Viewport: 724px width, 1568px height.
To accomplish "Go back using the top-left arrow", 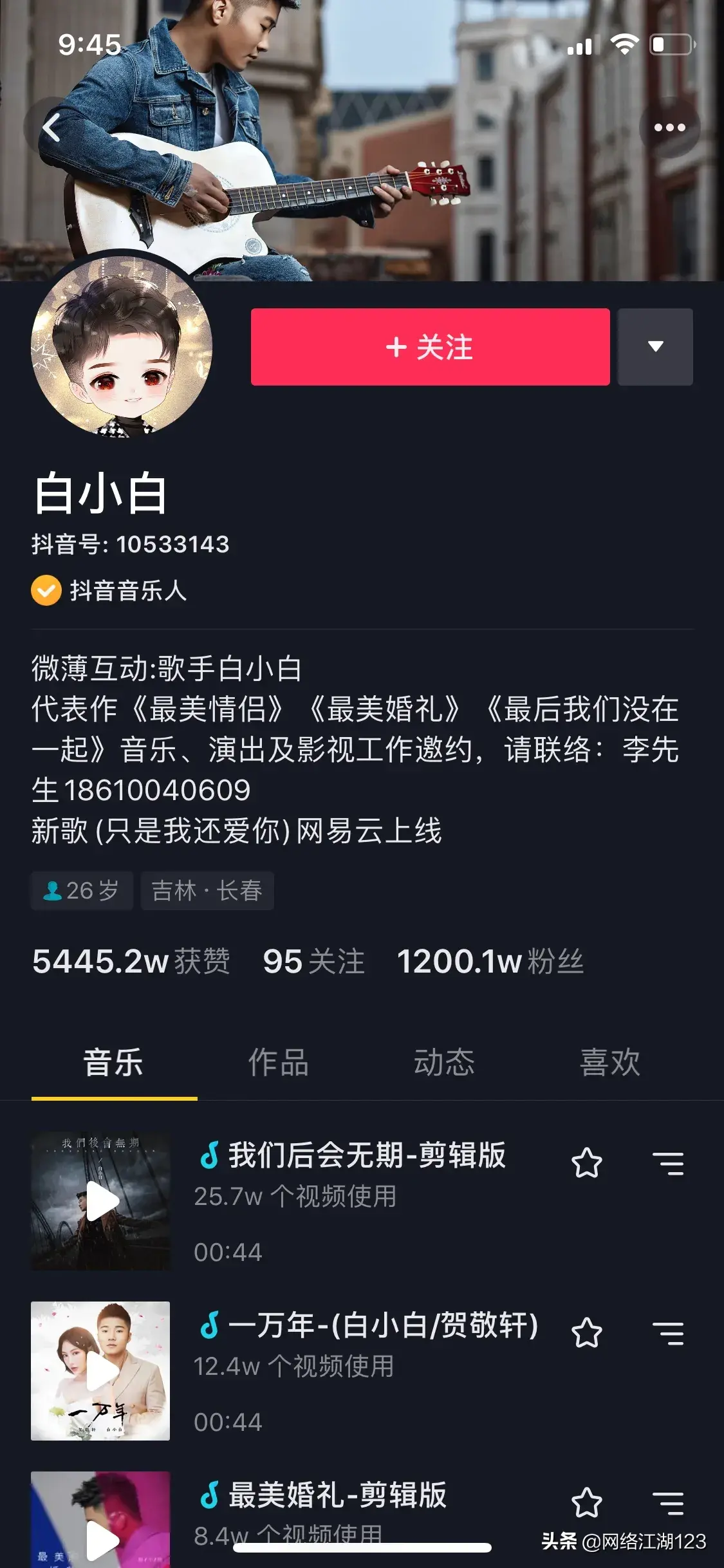I will pos(51,127).
